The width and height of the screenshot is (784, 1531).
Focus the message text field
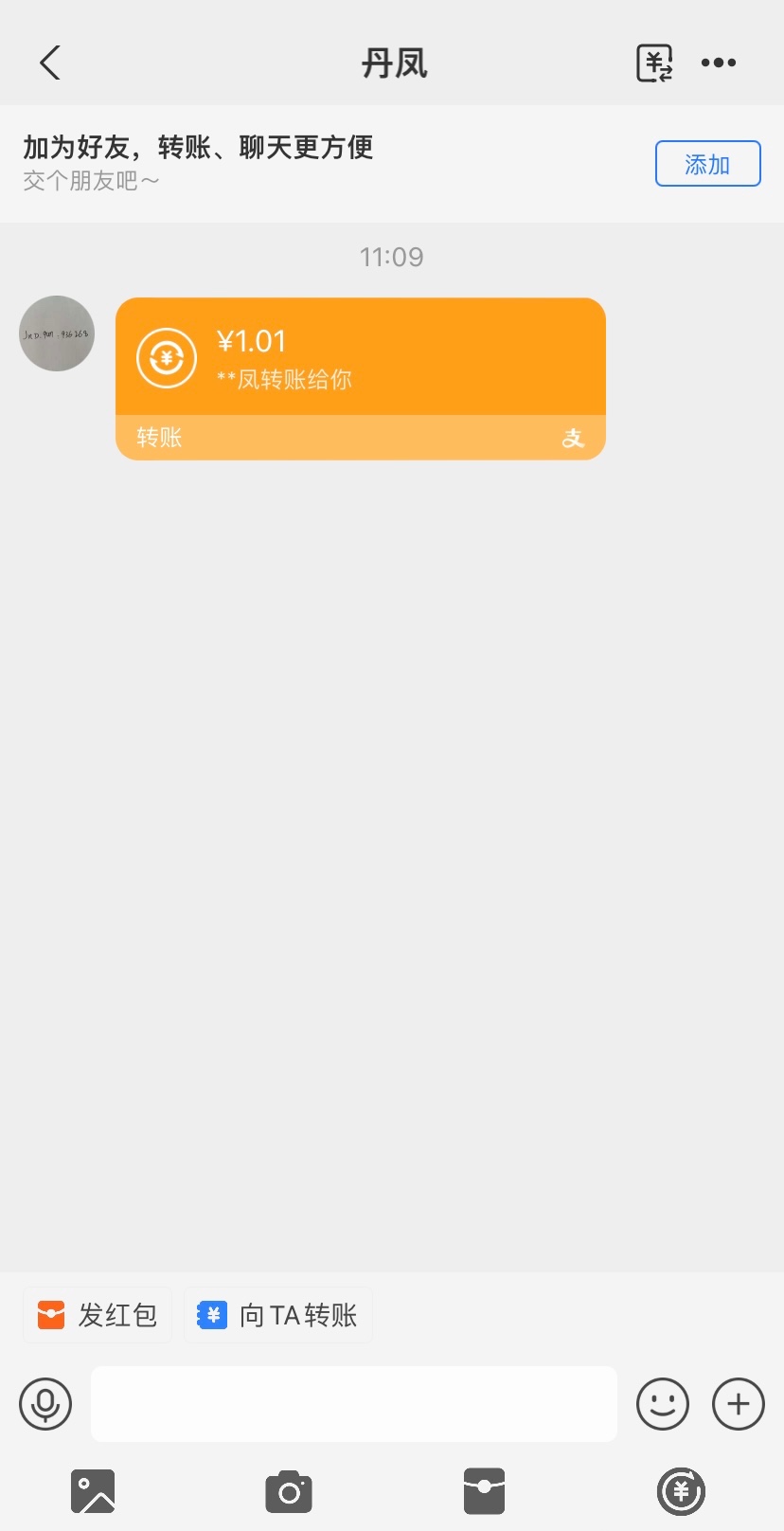[353, 1404]
